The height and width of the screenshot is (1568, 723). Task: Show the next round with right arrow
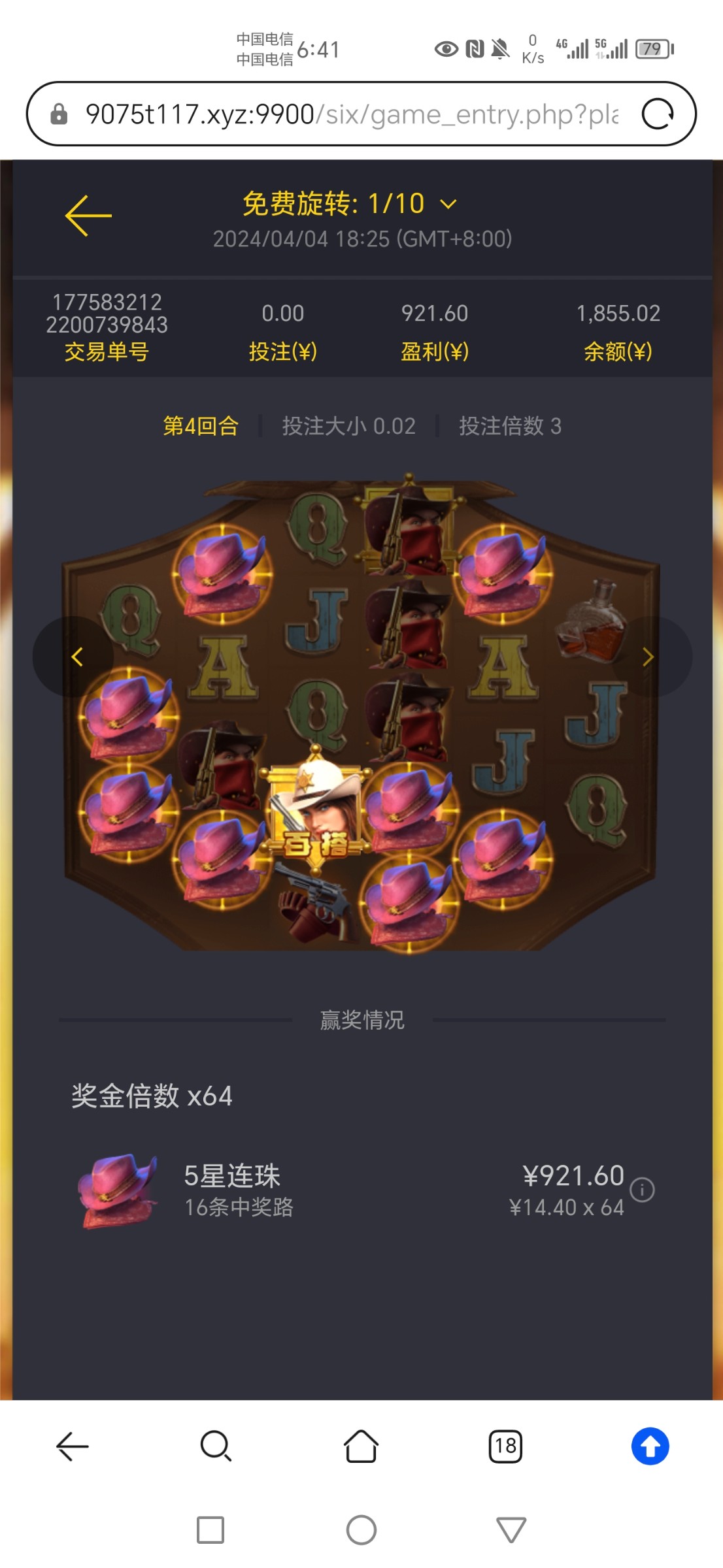[x=647, y=657]
